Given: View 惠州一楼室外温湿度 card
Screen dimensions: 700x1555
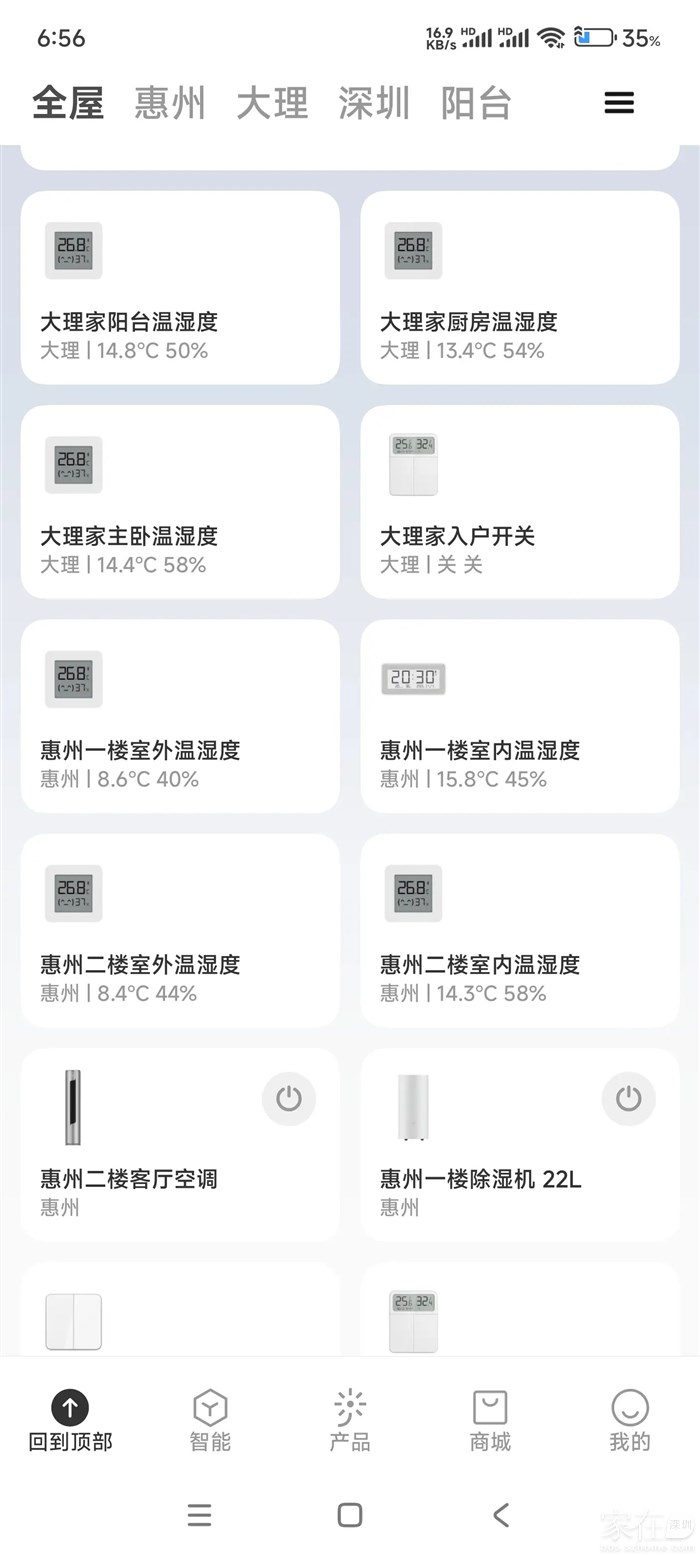Looking at the screenshot, I should tap(180, 716).
